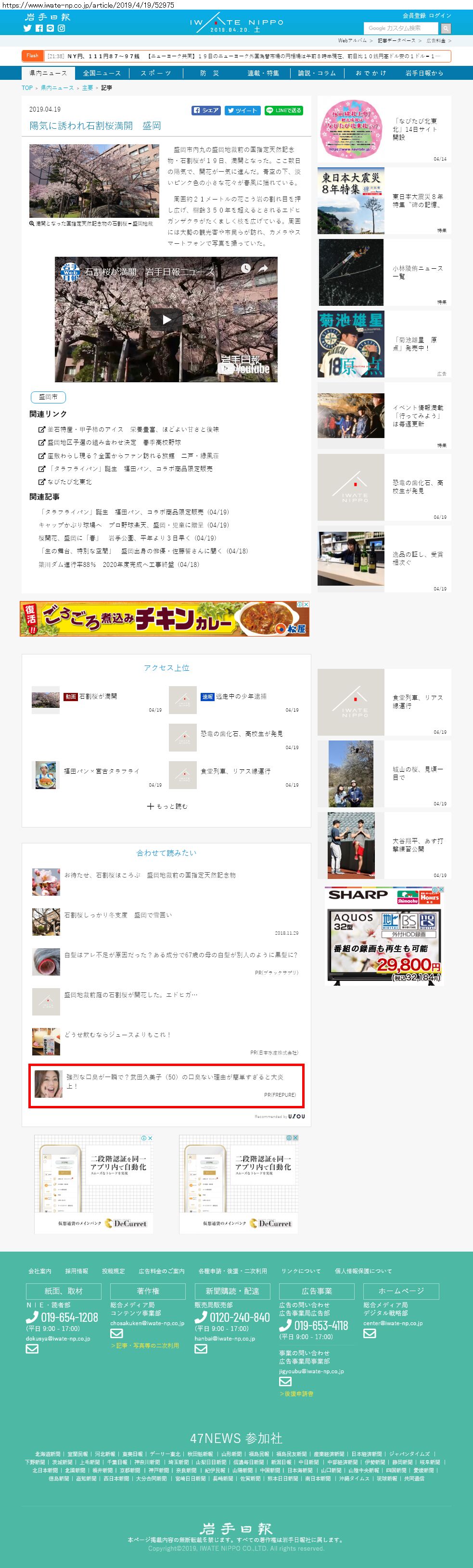Open Iwate Nippo's Twitter page icon
Image resolution: width=473 pixels, height=1568 pixels.
(x=27, y=28)
